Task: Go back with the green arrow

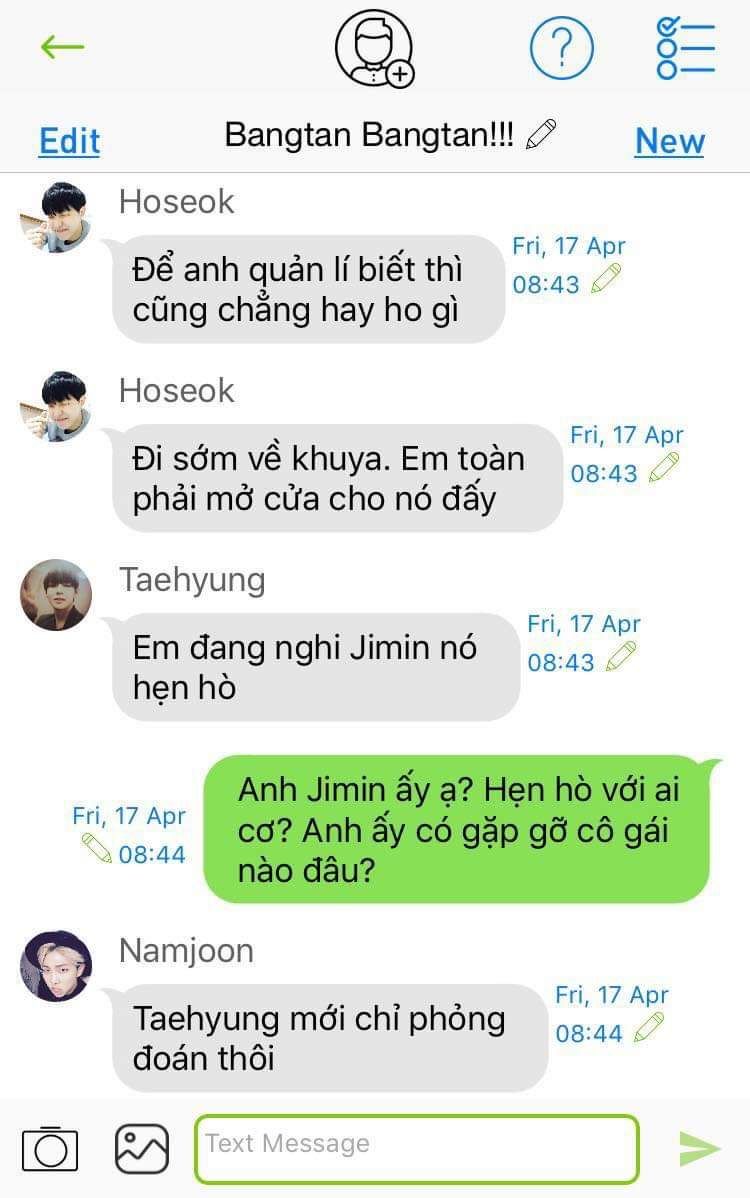Action: pyautogui.click(x=62, y=47)
